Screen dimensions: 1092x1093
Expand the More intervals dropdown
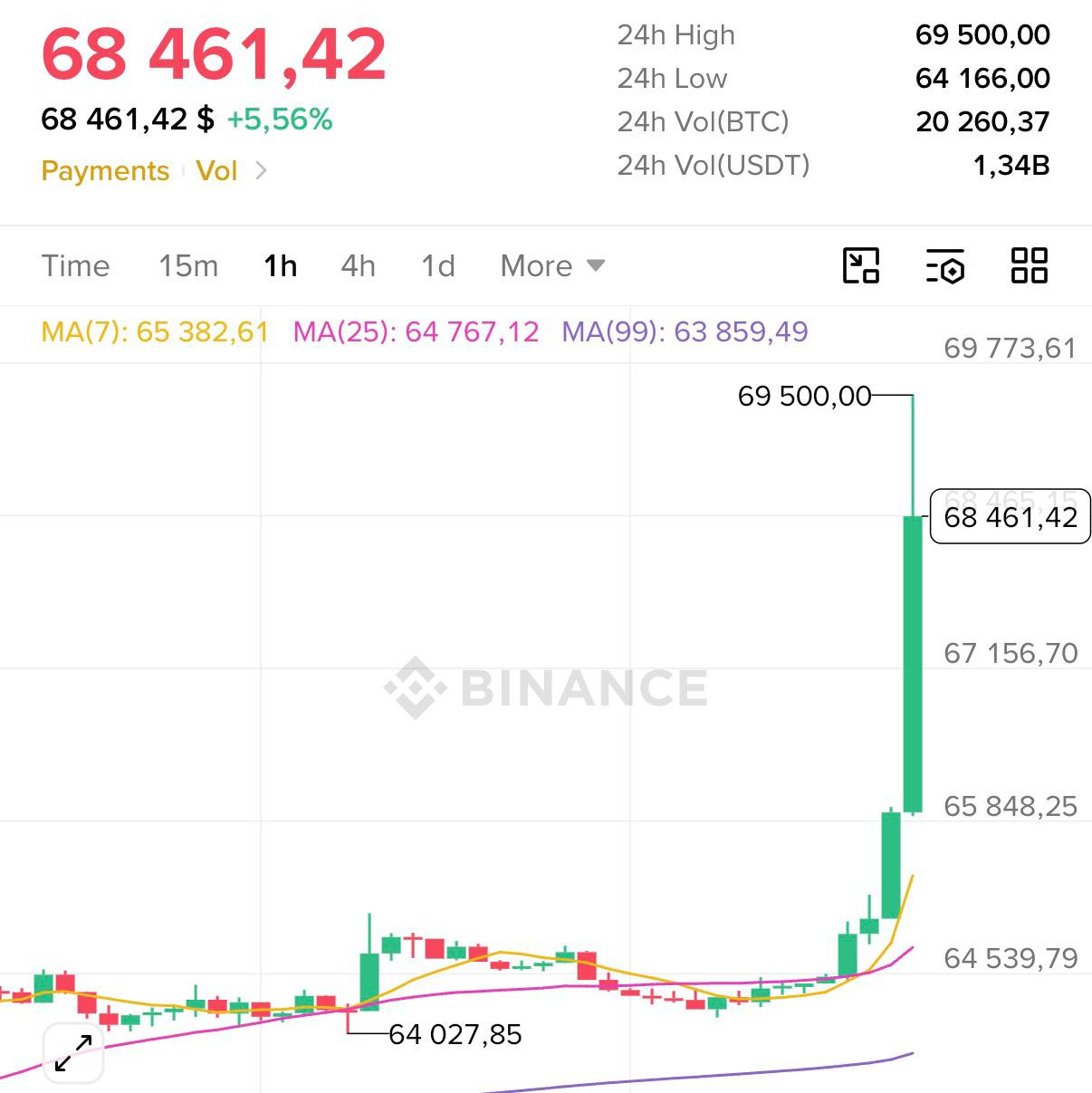(552, 266)
